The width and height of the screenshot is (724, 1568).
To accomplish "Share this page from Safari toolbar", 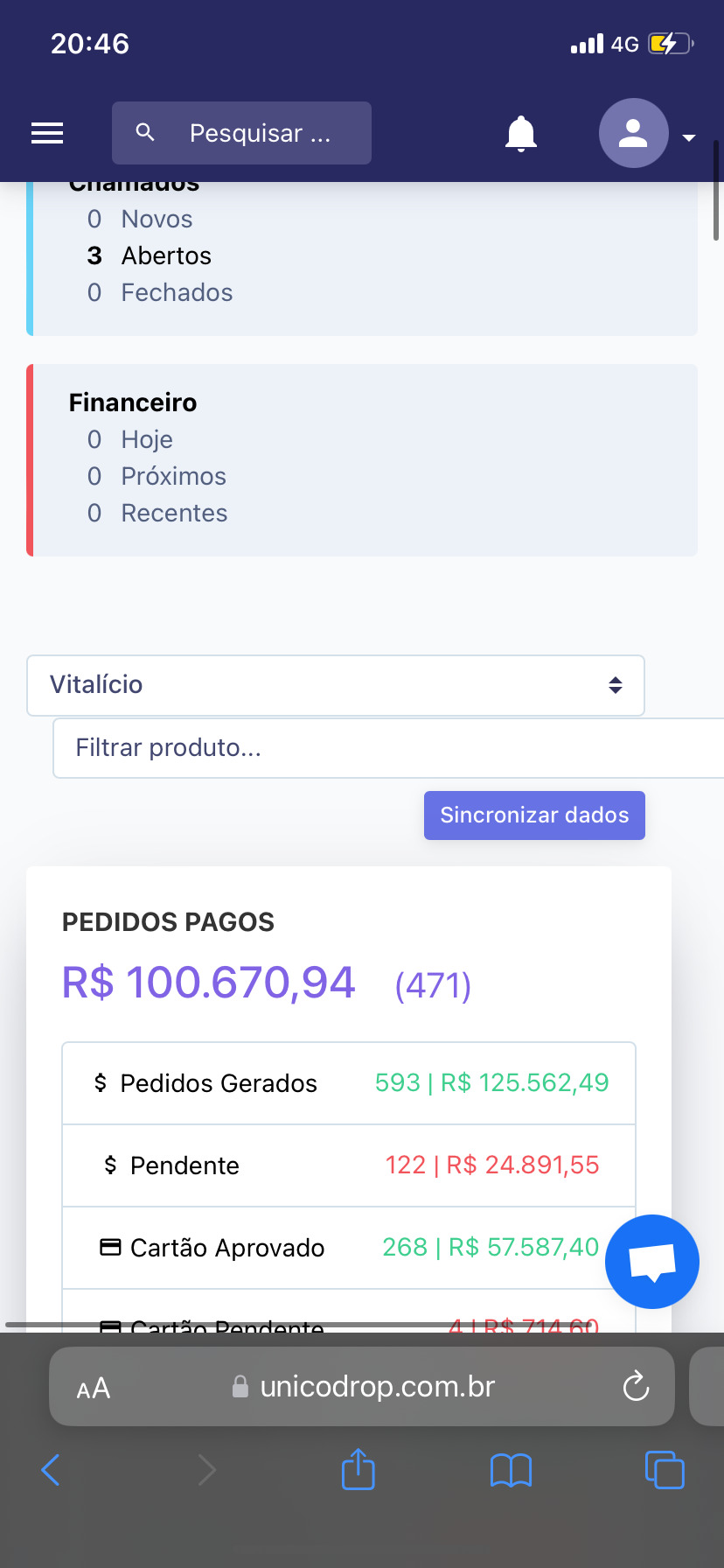I will pyautogui.click(x=359, y=1469).
